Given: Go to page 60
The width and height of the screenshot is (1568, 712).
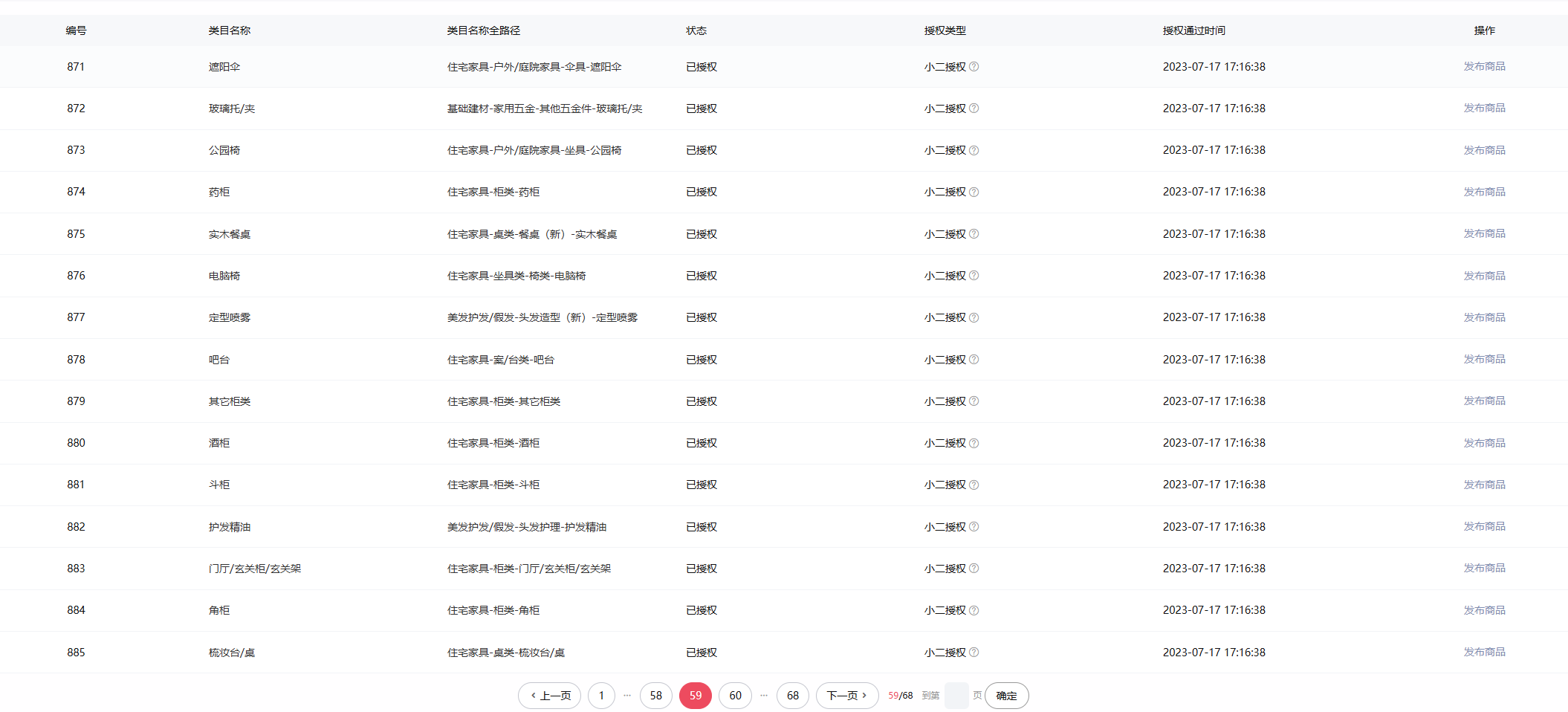Looking at the screenshot, I should 735,696.
